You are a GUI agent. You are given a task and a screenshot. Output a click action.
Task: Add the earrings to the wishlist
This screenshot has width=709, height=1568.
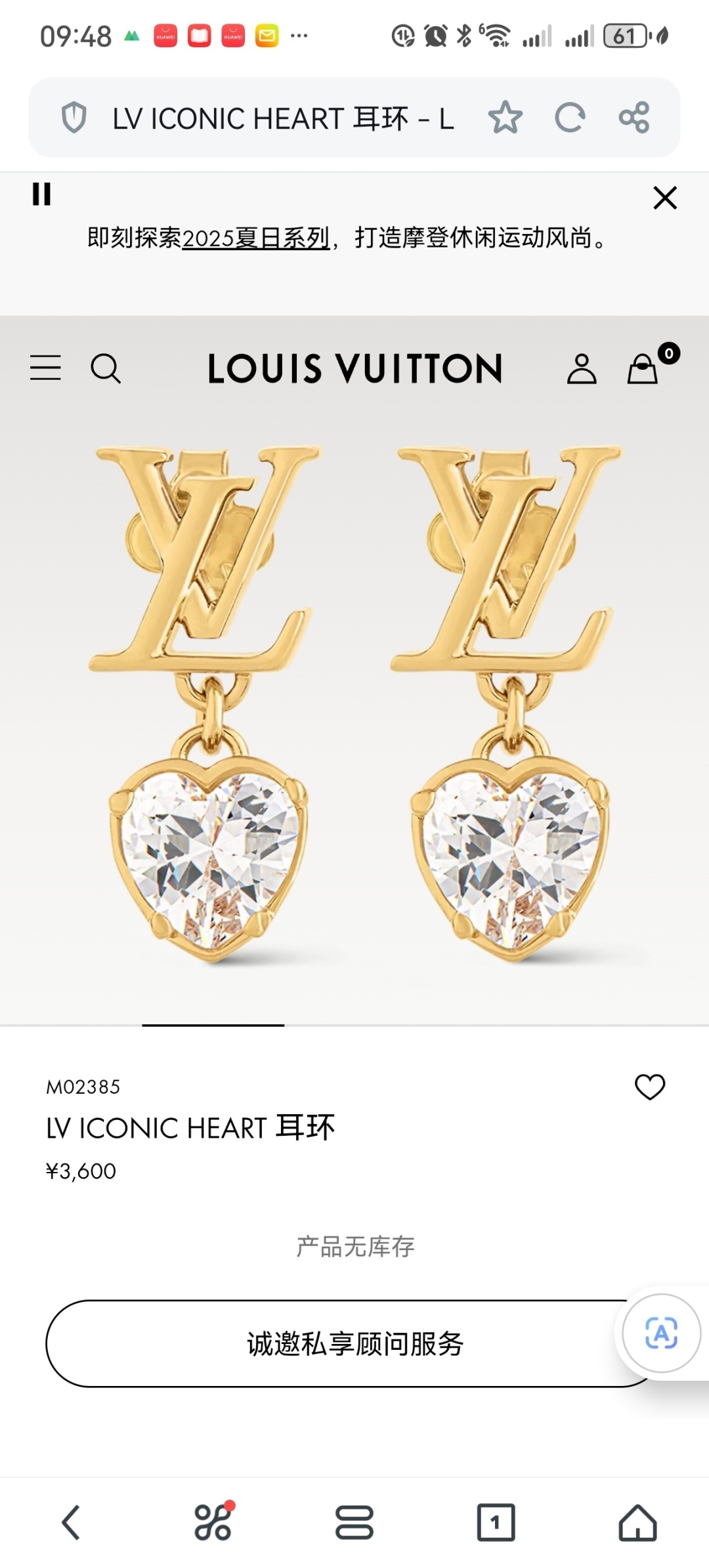(x=650, y=1087)
